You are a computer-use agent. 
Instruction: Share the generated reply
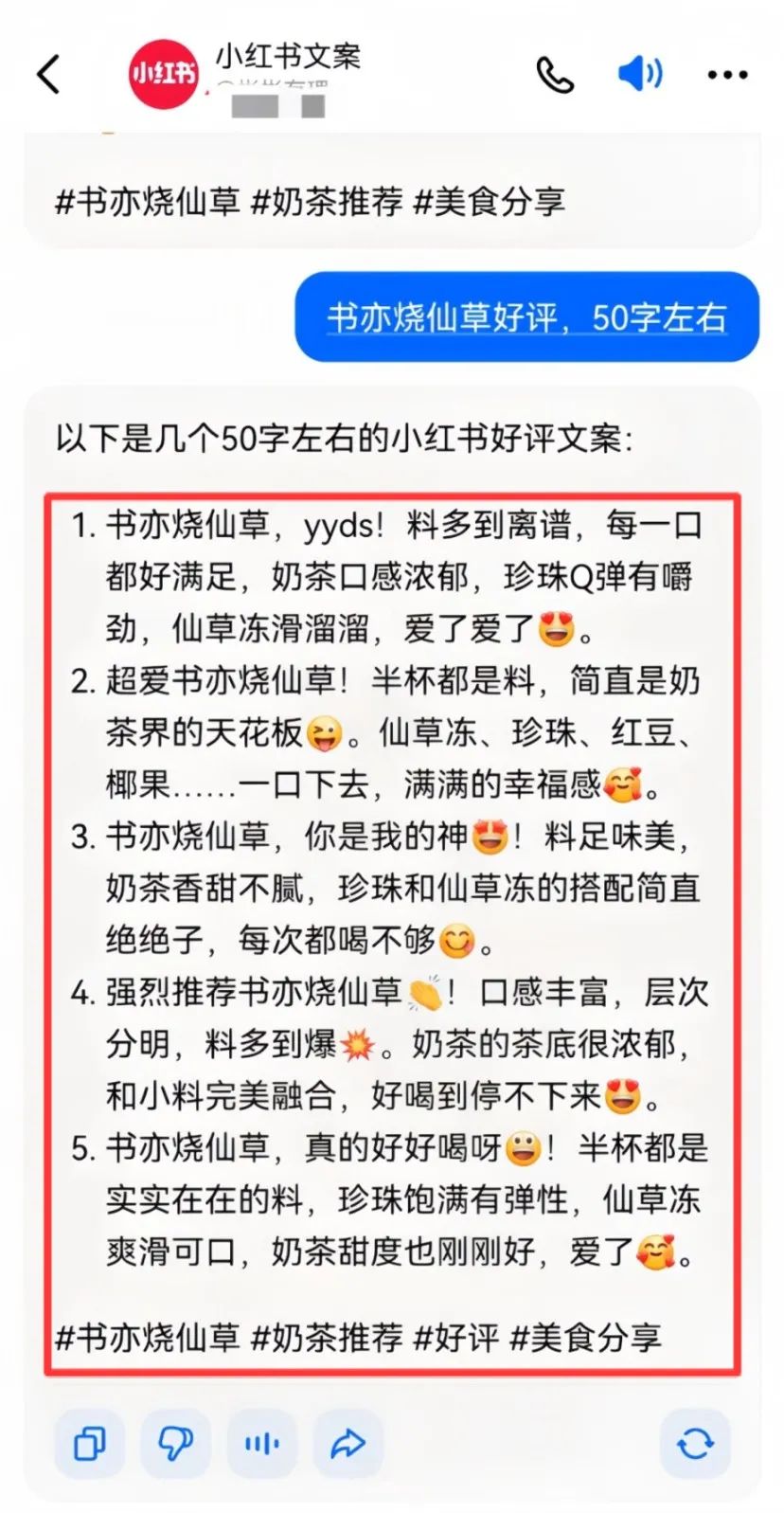click(347, 1443)
